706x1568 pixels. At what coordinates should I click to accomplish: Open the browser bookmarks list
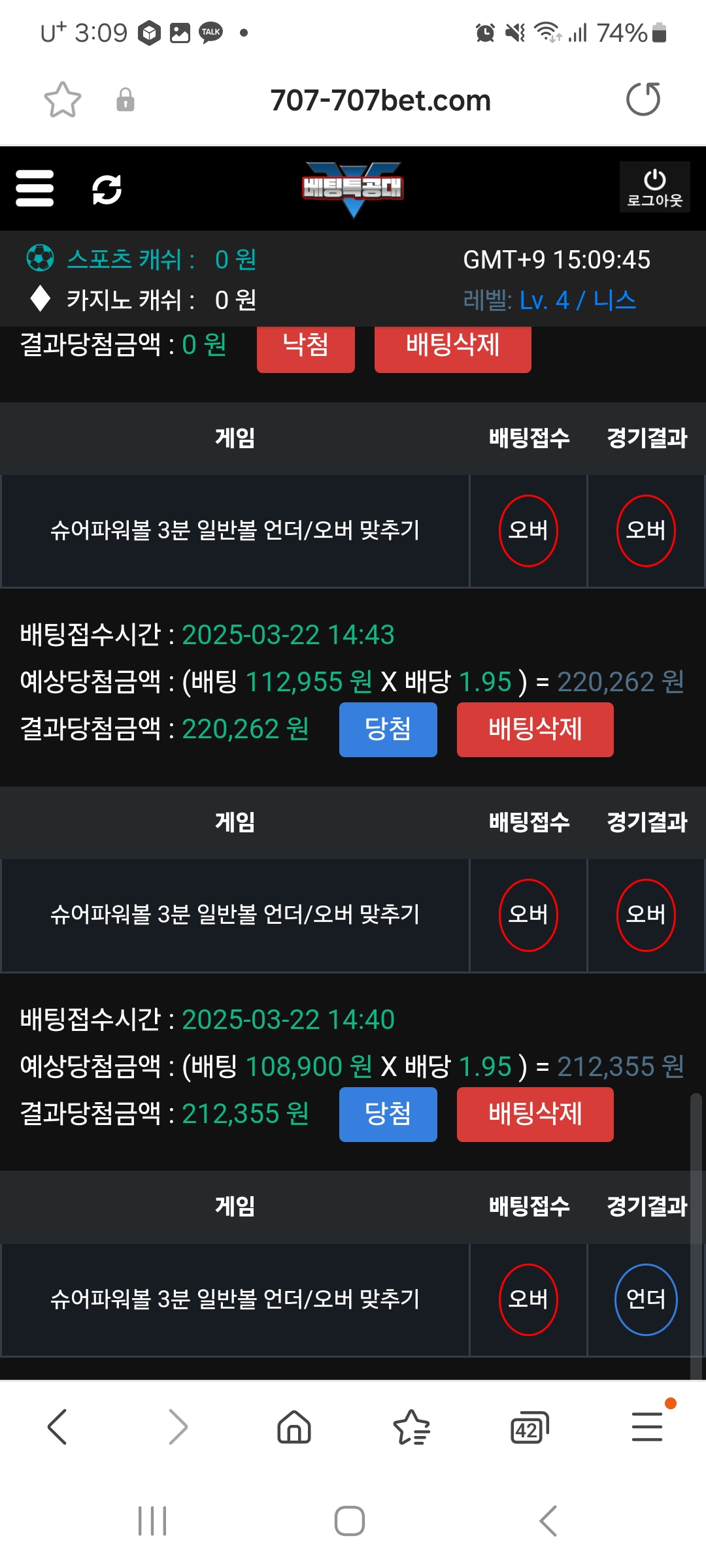(411, 1426)
